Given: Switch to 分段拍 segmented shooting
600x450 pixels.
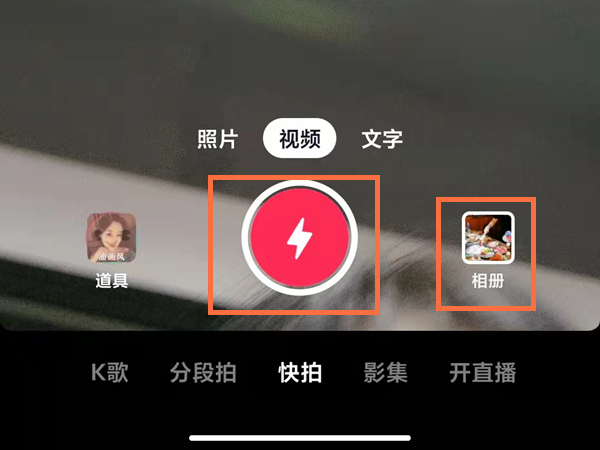Looking at the screenshot, I should point(203,374).
